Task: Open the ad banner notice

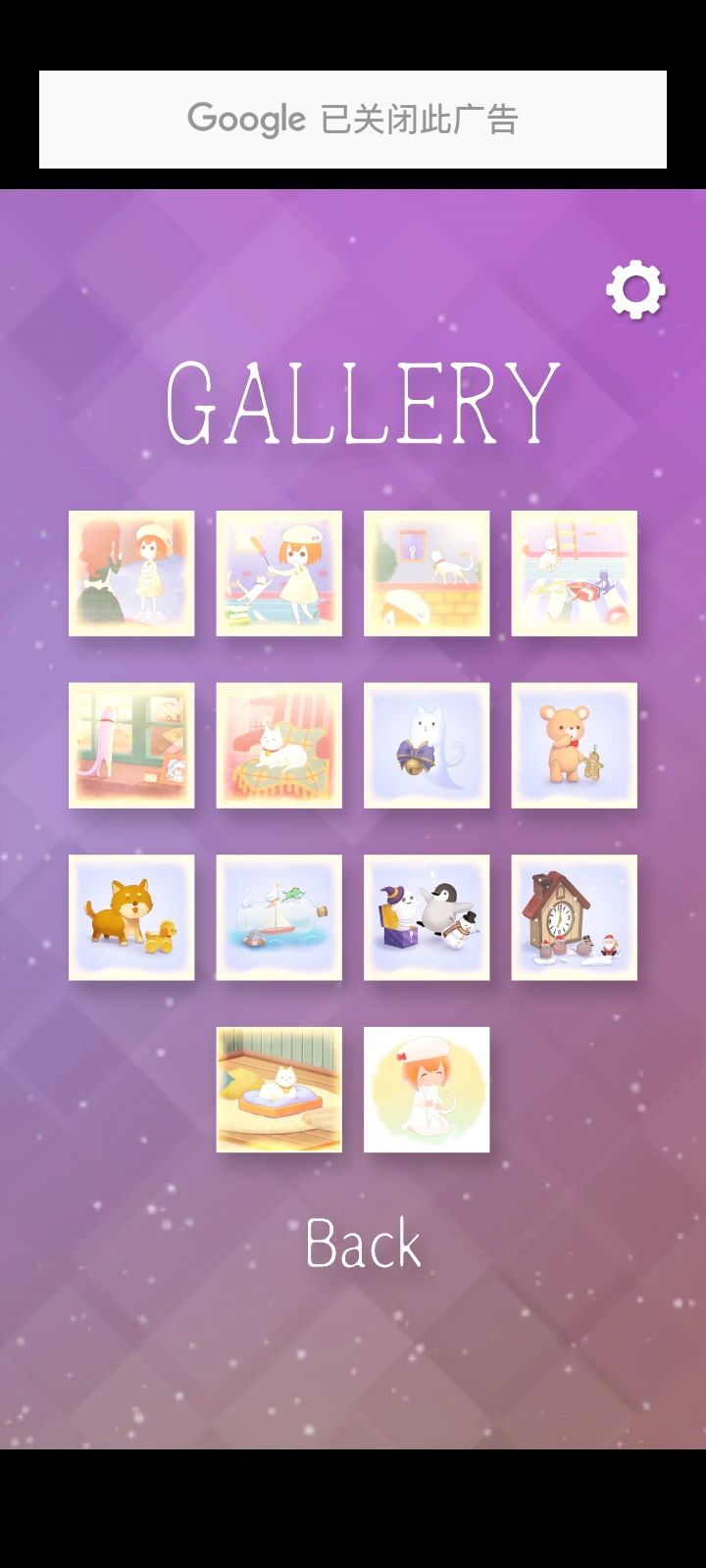Action: tap(353, 117)
